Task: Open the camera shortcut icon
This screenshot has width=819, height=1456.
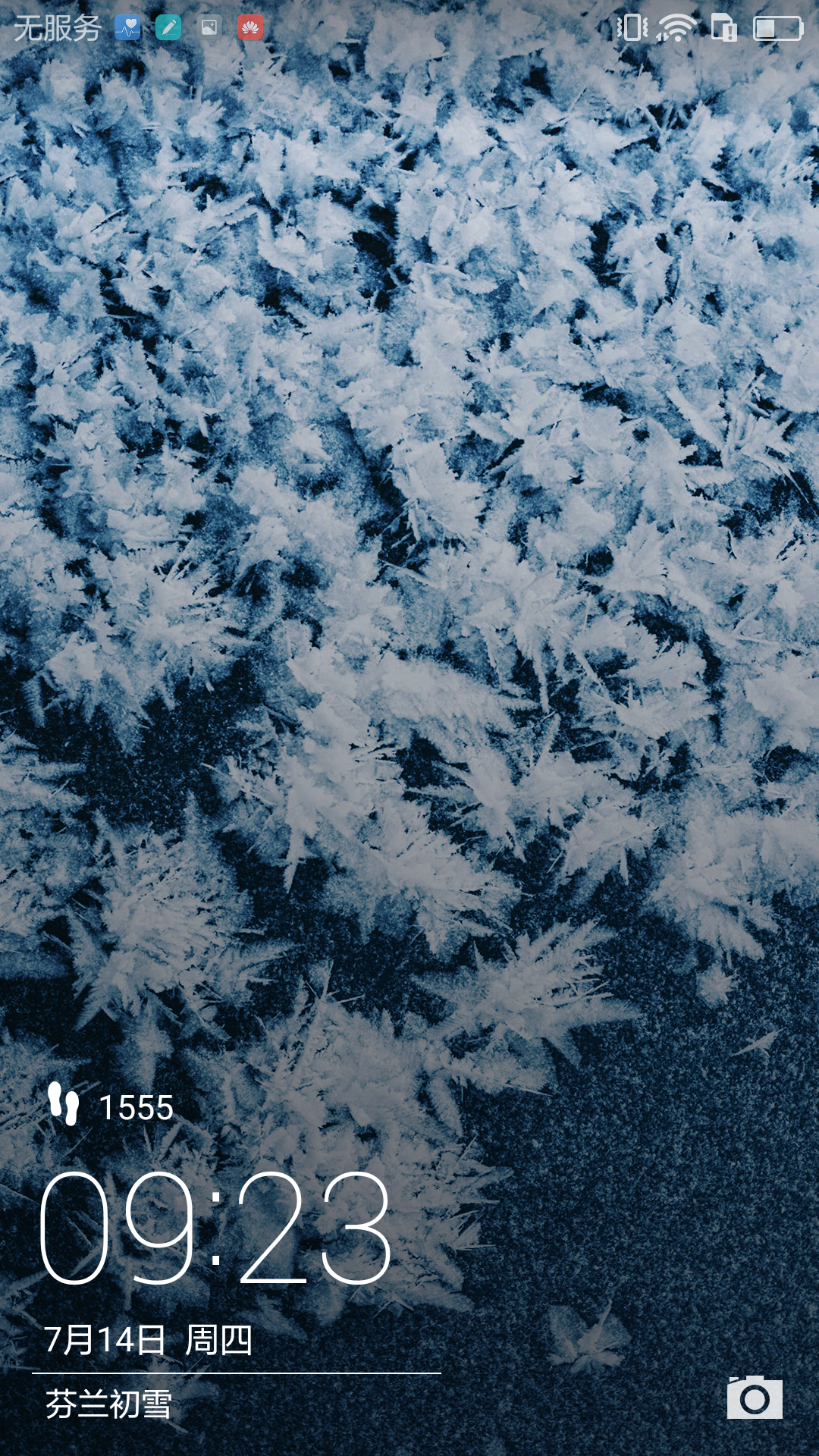Action: click(755, 1397)
